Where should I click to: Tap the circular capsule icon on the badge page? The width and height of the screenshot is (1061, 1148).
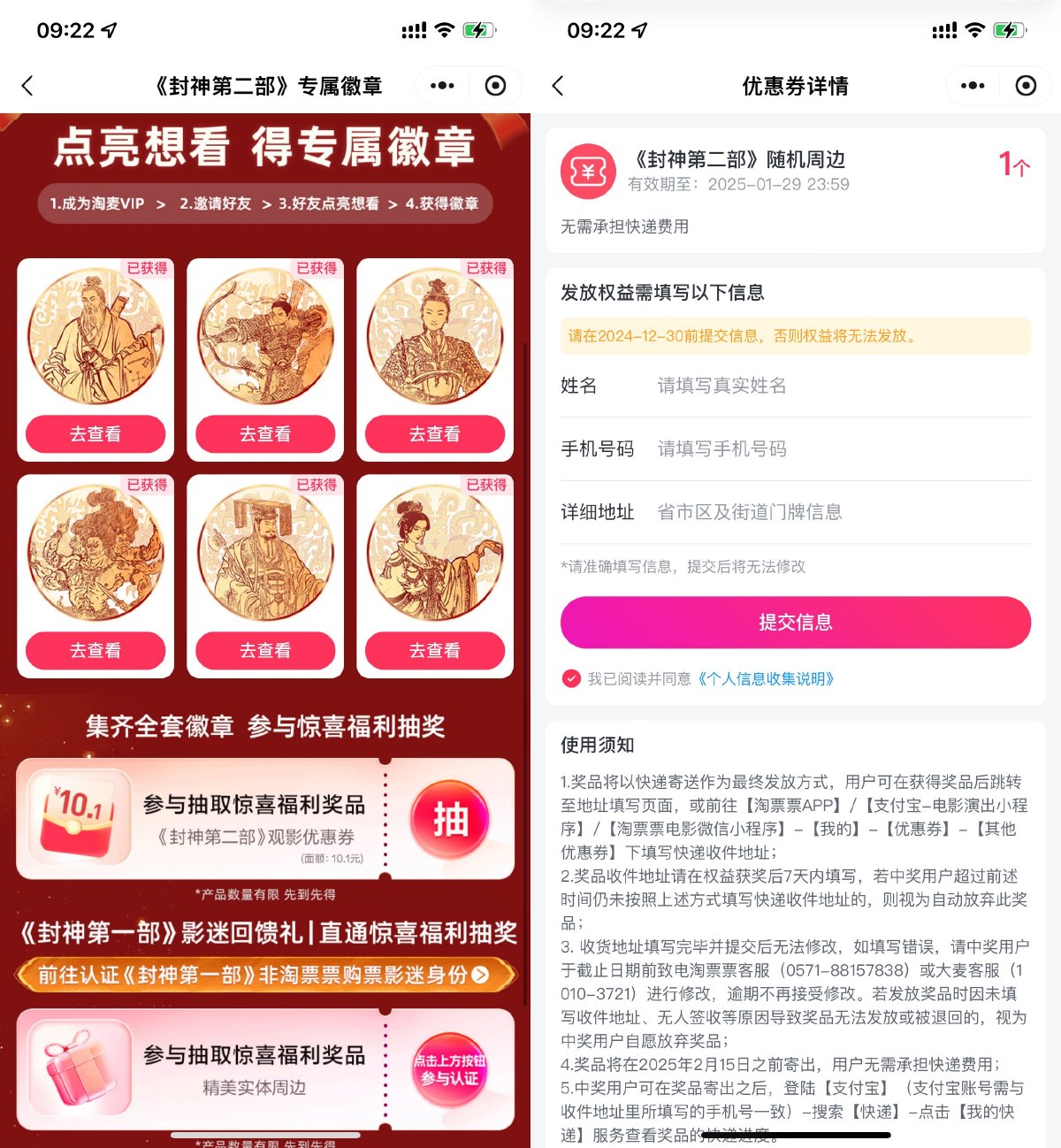[495, 86]
